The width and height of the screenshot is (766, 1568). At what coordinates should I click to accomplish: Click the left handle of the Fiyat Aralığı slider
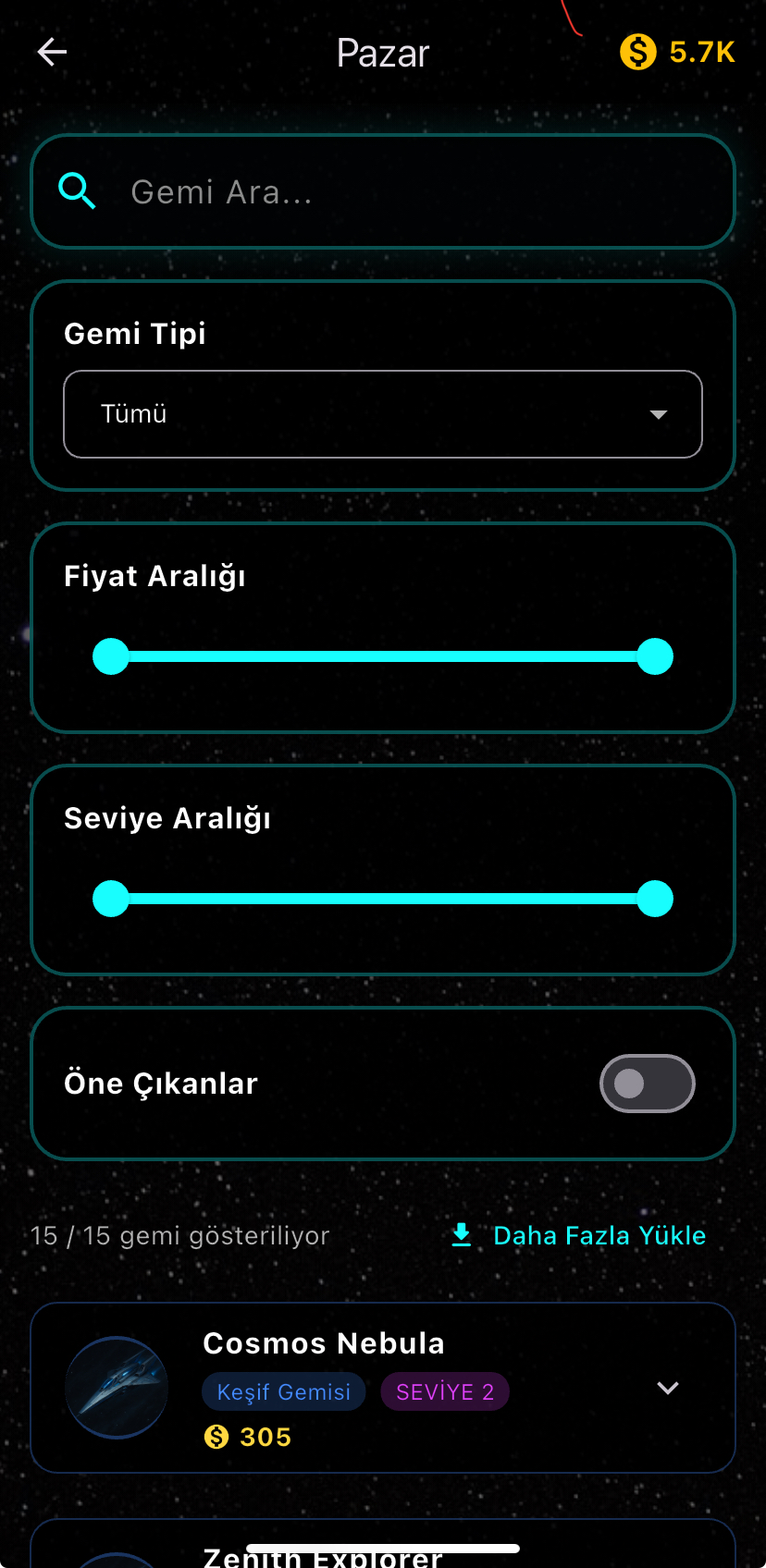[x=111, y=656]
